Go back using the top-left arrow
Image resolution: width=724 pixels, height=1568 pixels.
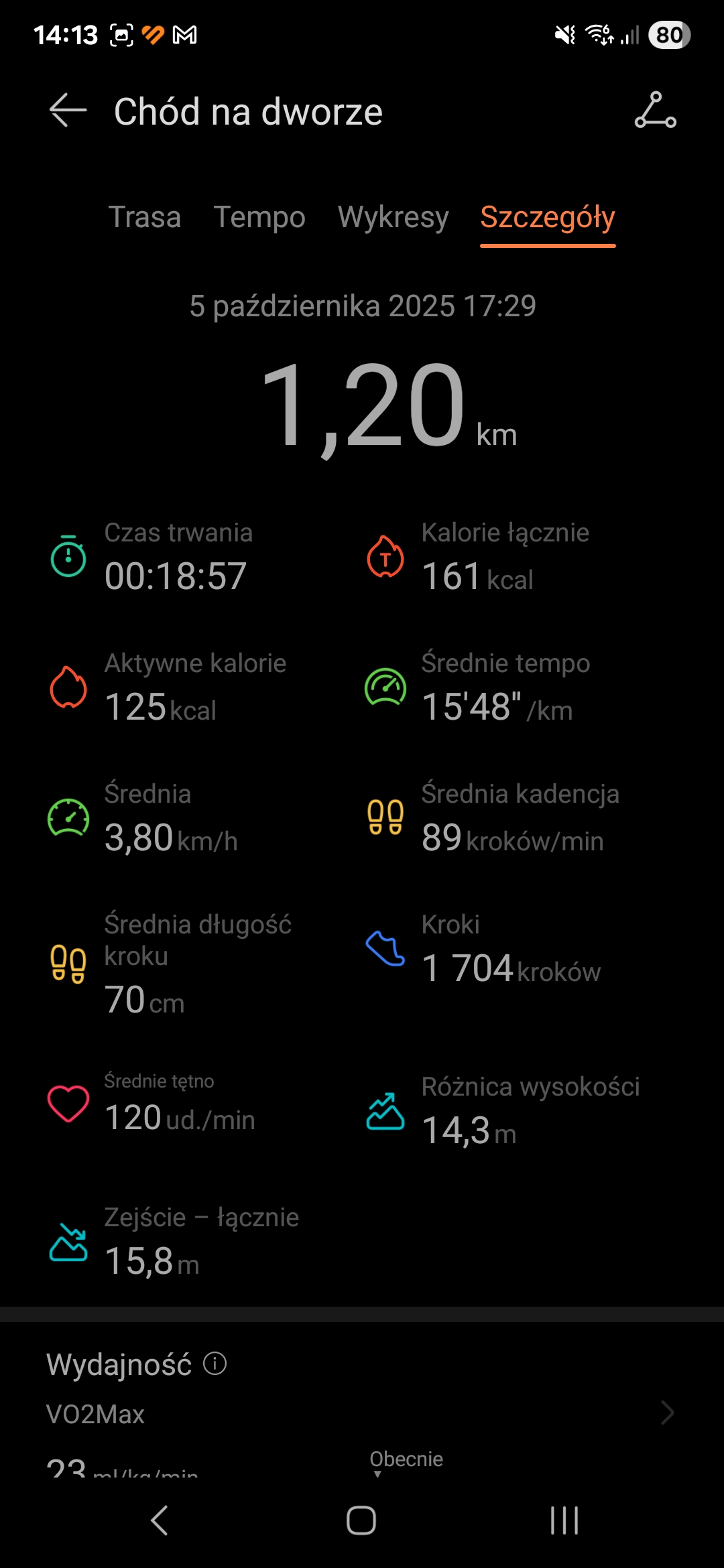click(68, 111)
